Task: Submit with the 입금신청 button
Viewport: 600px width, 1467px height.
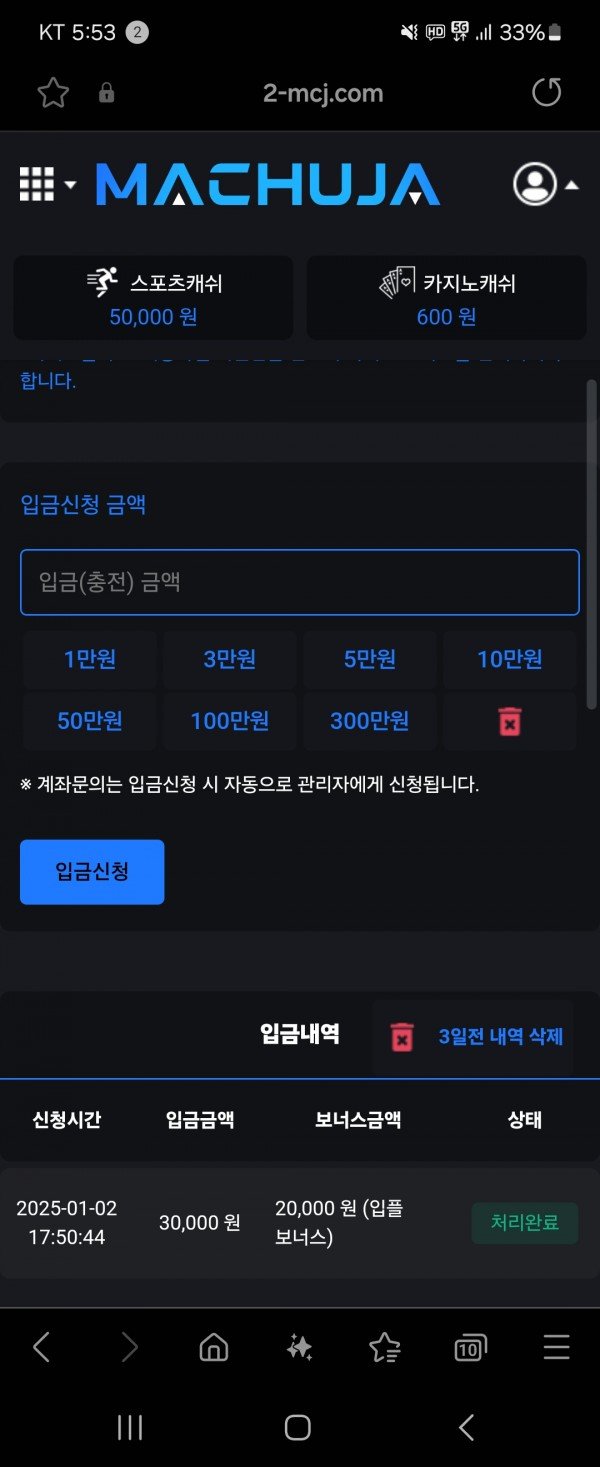Action: (92, 872)
